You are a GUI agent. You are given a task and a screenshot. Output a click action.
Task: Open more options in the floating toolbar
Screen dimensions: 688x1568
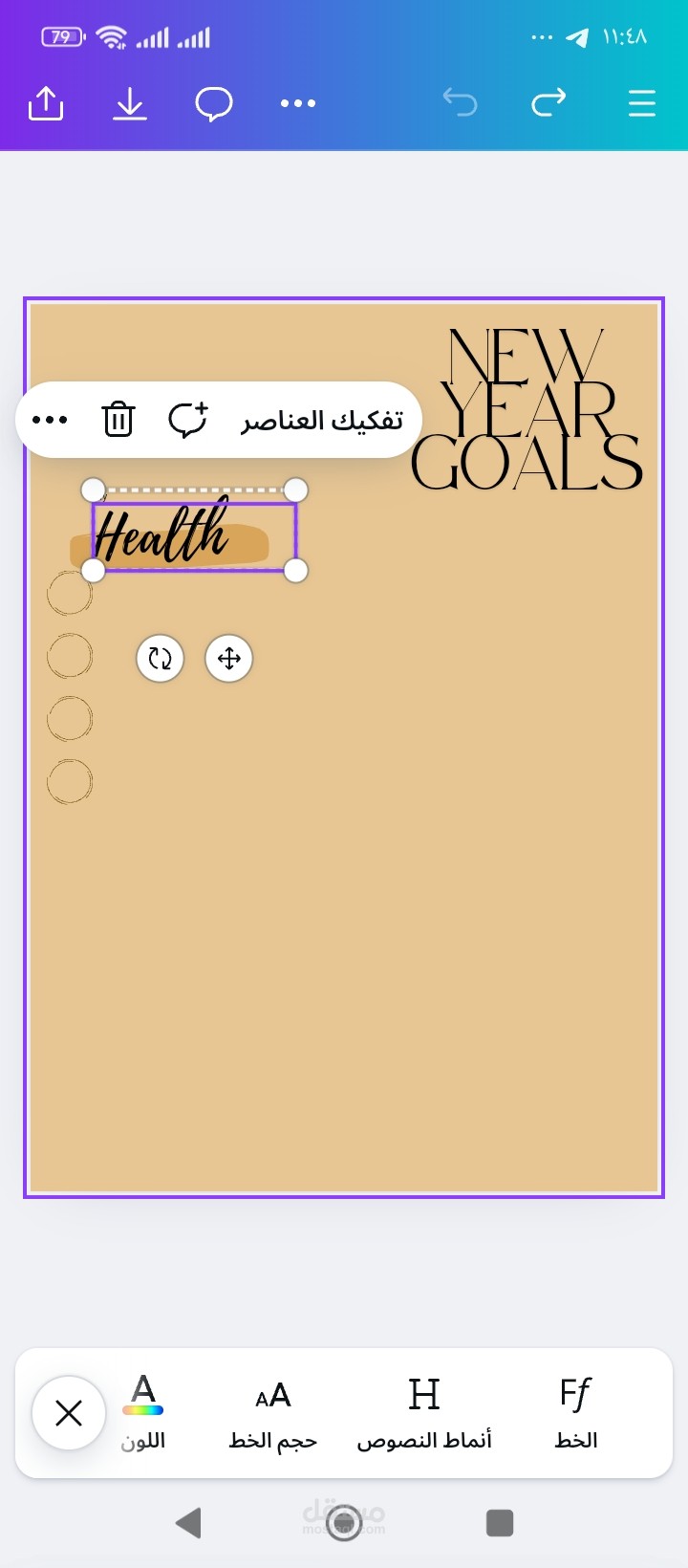point(50,420)
